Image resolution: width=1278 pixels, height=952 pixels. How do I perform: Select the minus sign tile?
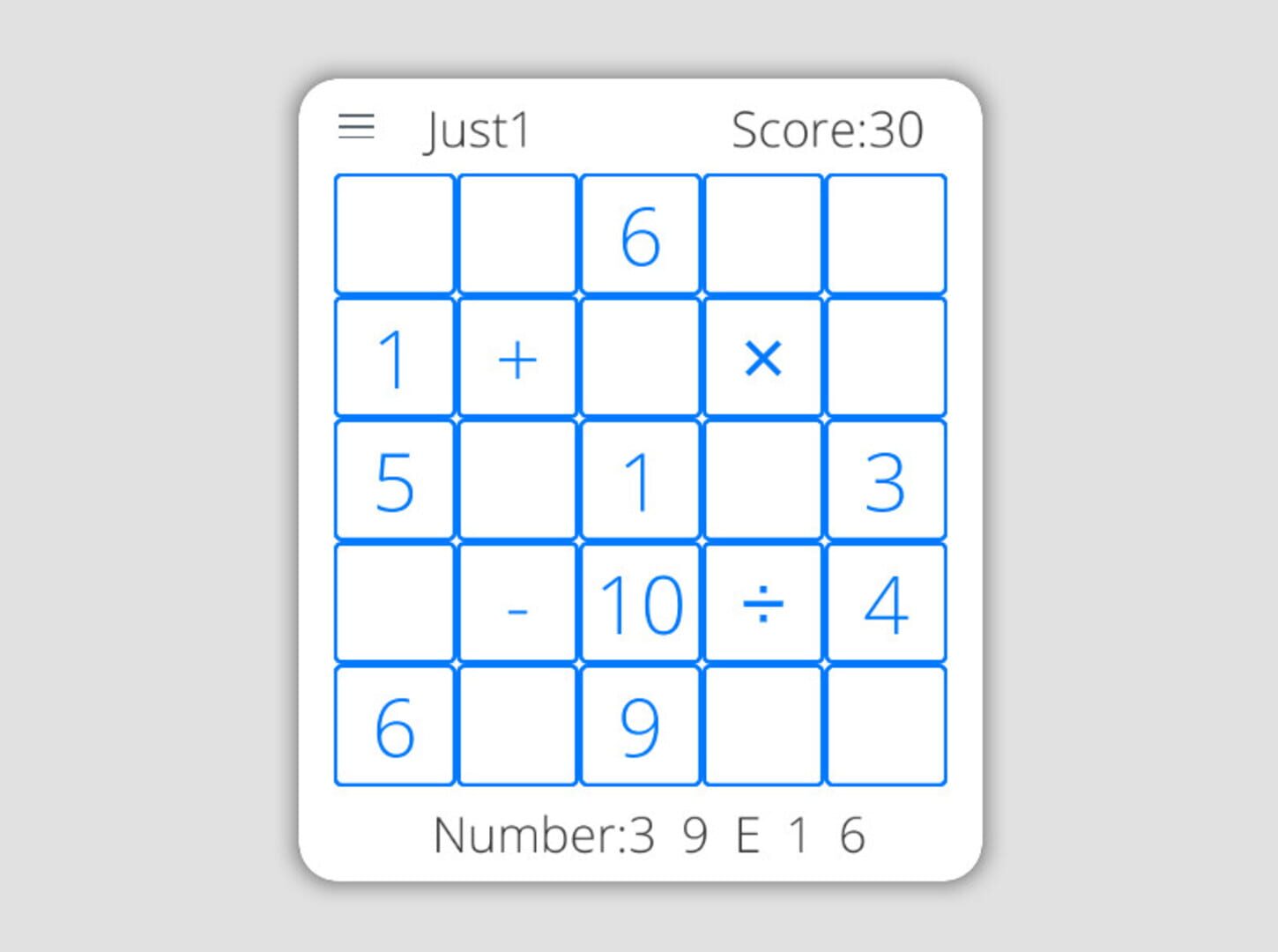(517, 604)
